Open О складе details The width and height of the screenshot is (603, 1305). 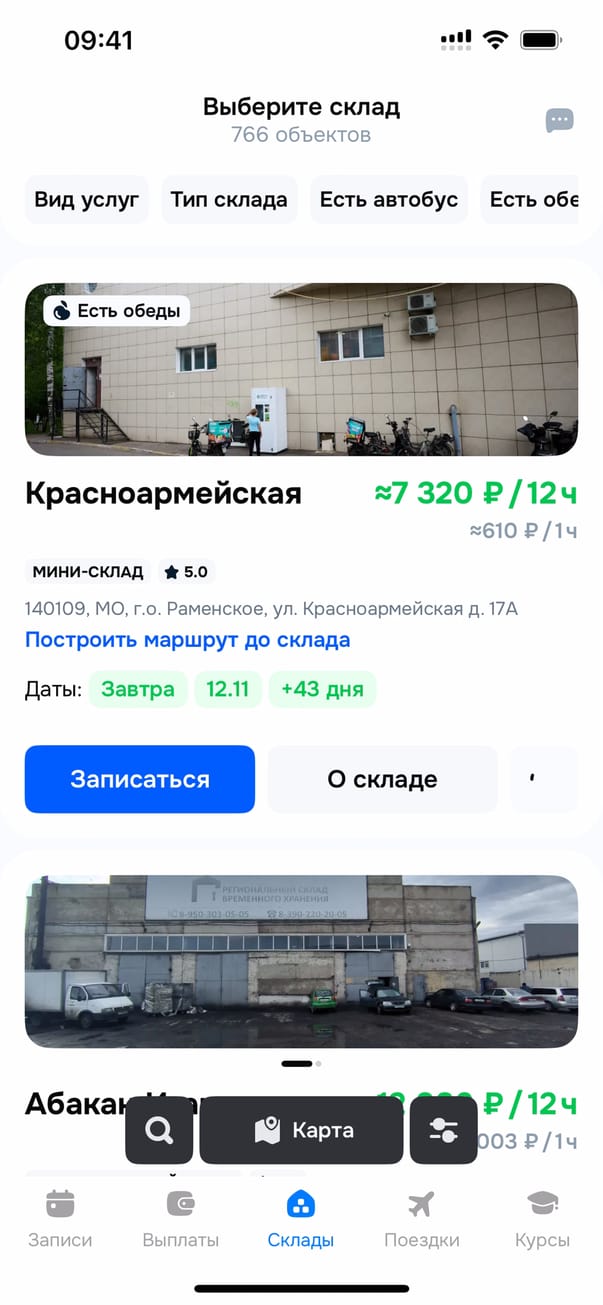pos(382,779)
